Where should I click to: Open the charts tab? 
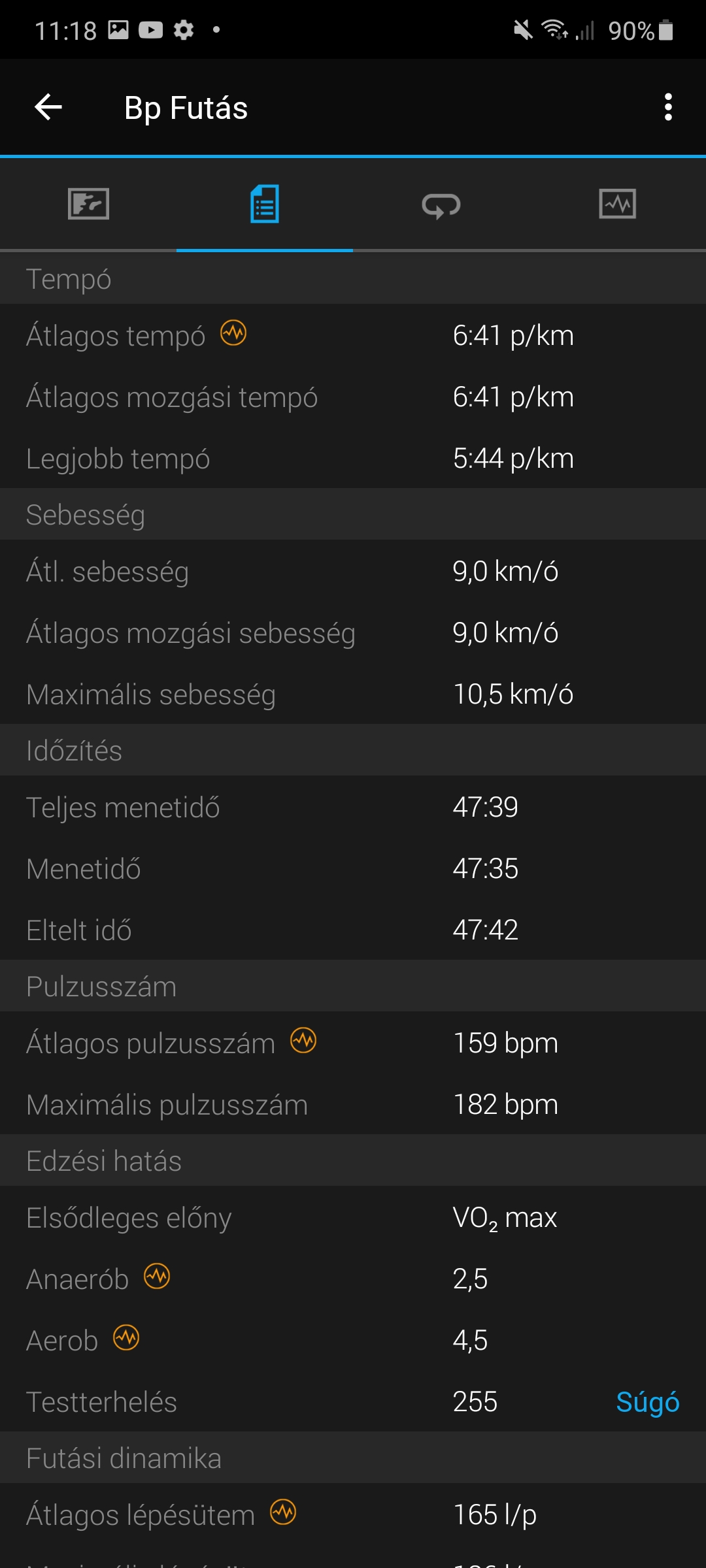618,204
